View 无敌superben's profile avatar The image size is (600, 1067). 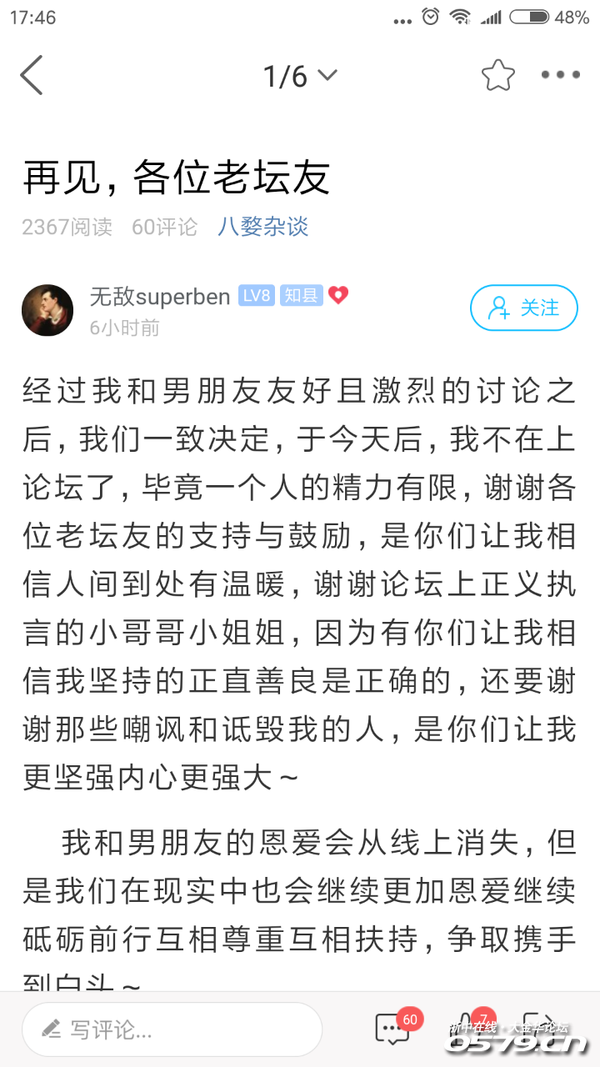click(x=47, y=309)
